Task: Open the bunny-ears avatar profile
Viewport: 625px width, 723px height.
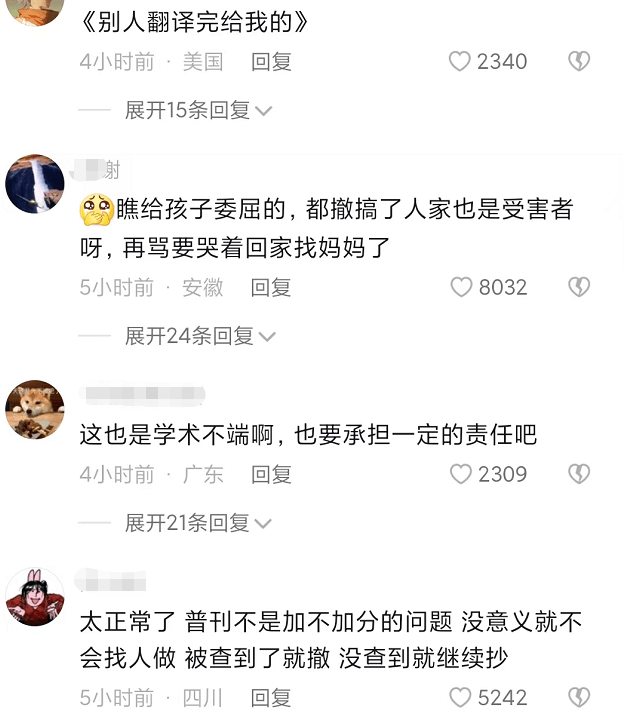Action: (35, 596)
